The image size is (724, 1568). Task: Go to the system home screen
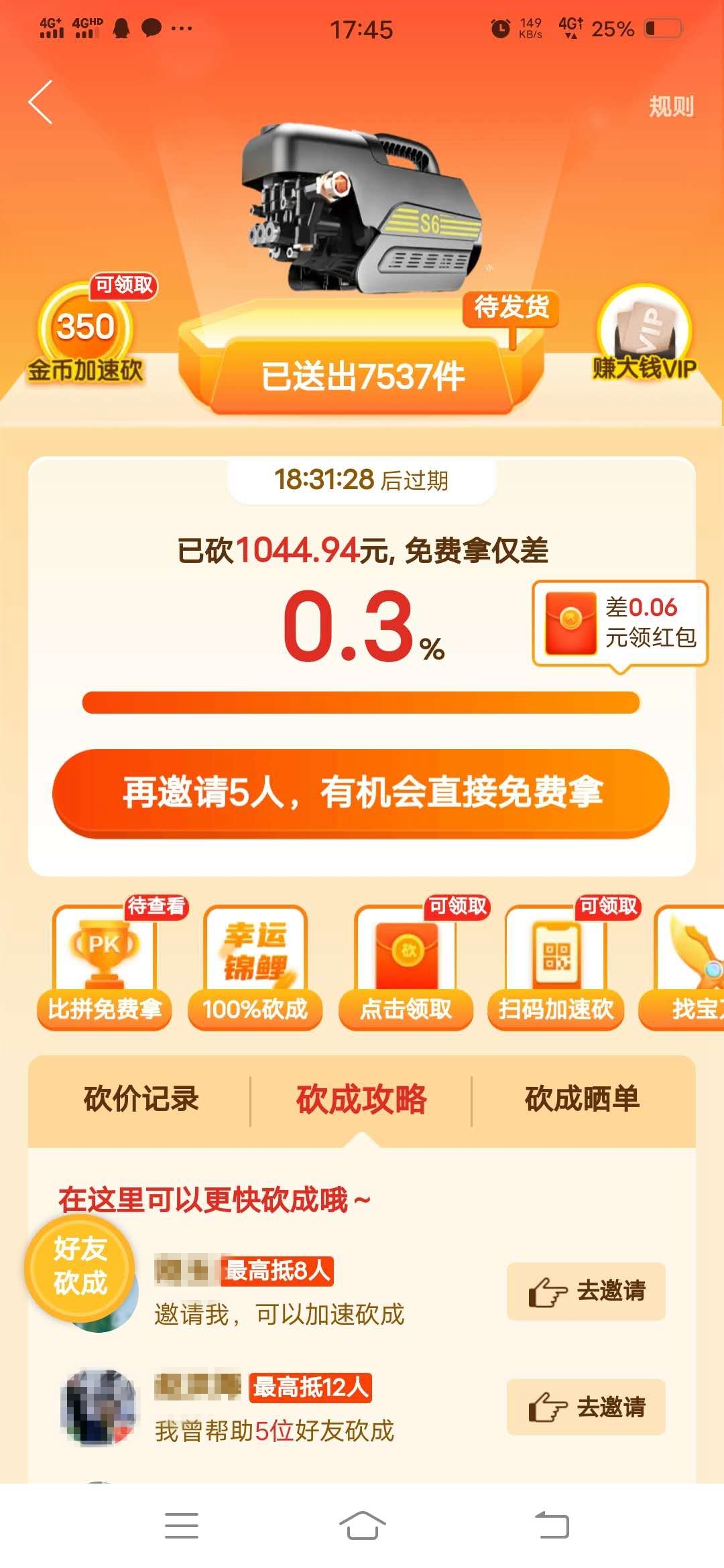point(362,1526)
